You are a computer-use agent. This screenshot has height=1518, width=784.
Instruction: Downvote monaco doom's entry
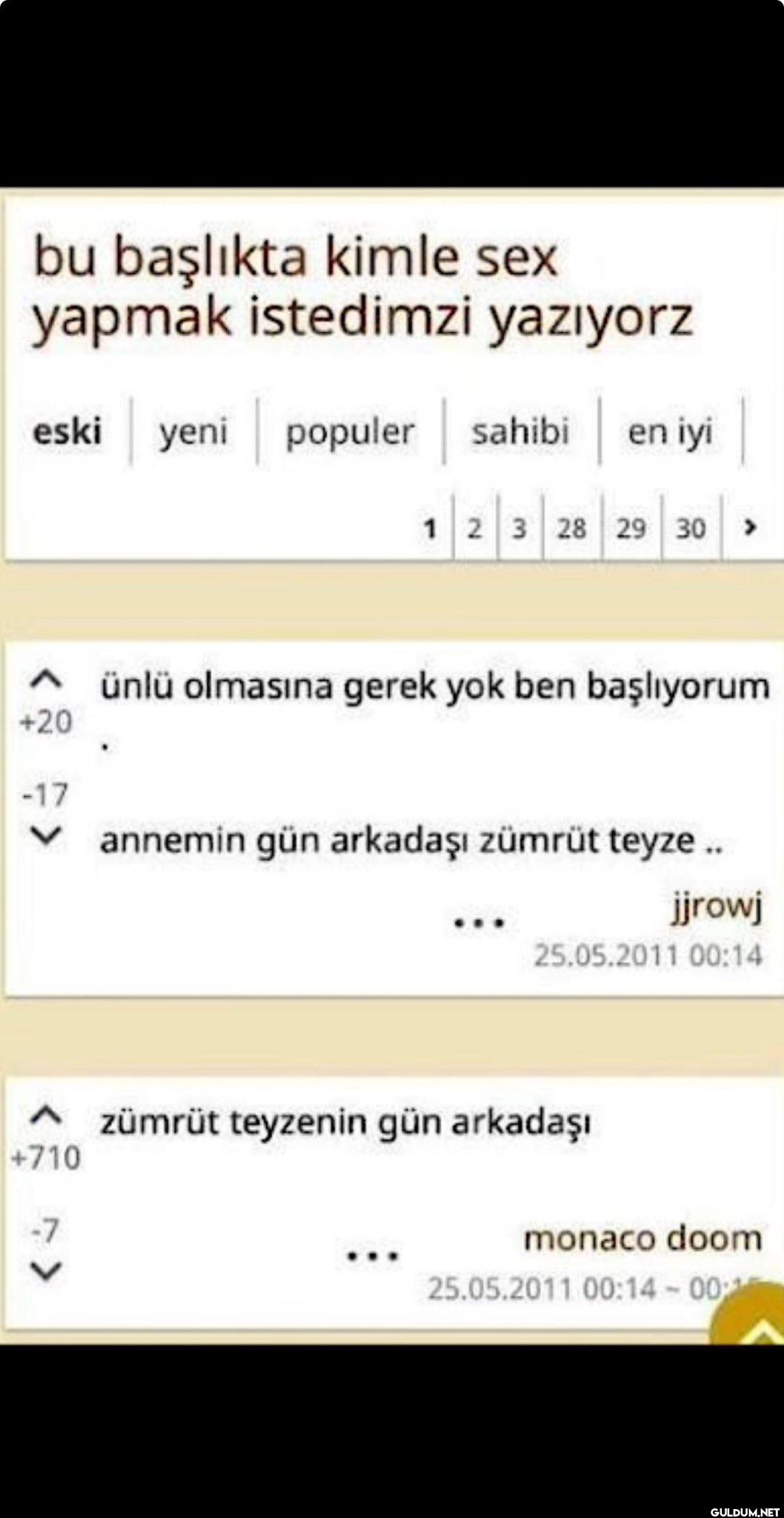click(46, 1272)
